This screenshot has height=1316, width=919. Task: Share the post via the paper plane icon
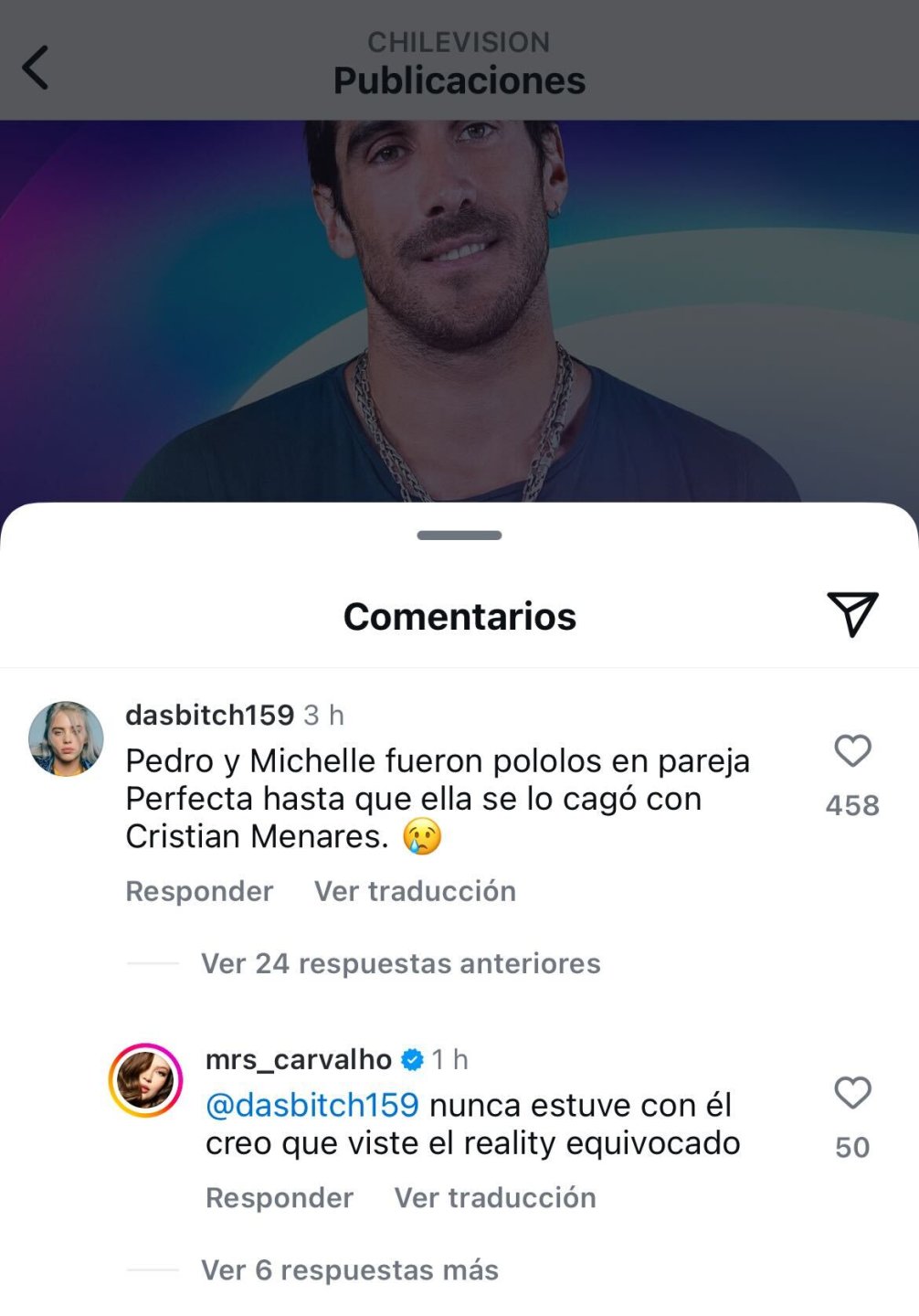tap(851, 614)
